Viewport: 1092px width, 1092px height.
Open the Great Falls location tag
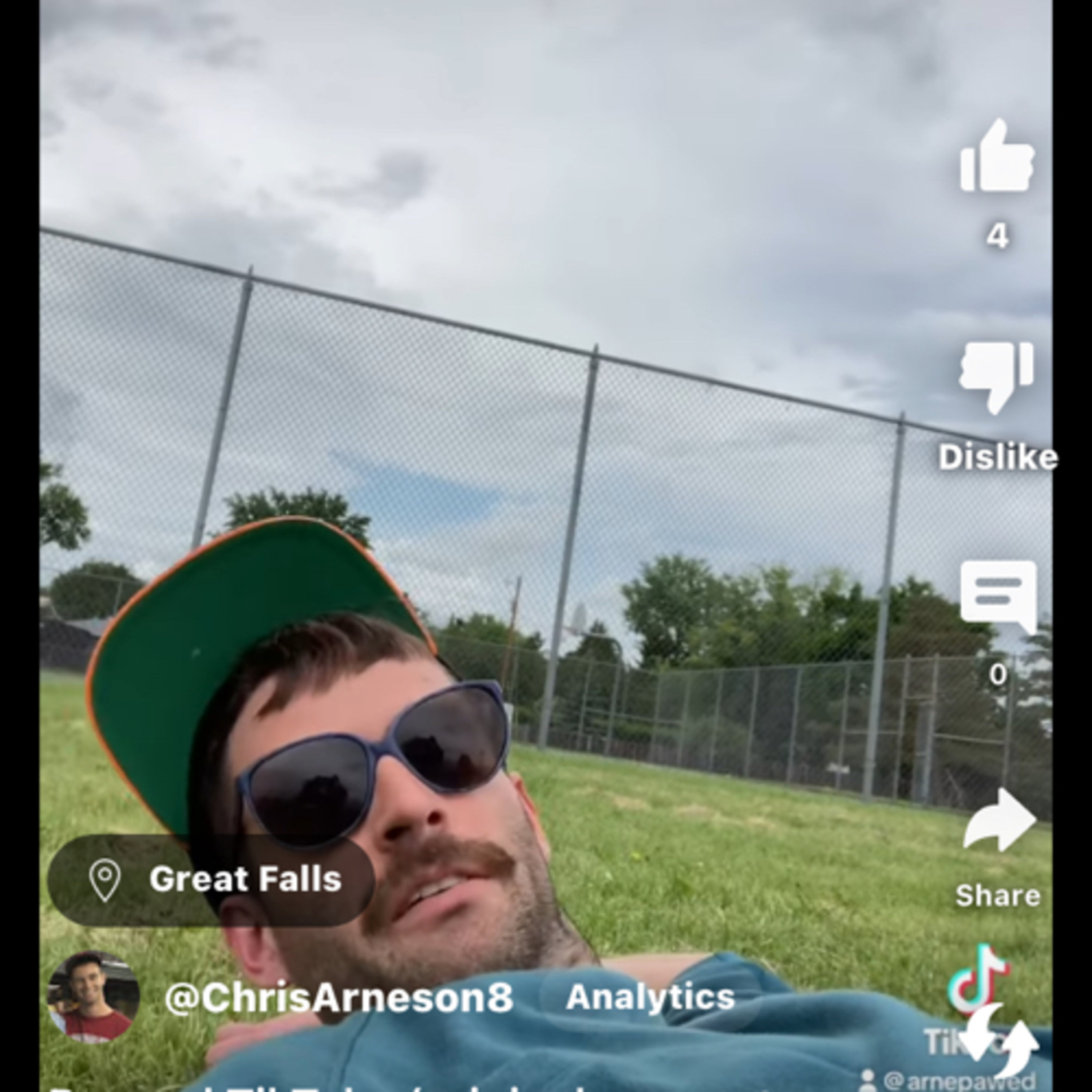pos(211,880)
